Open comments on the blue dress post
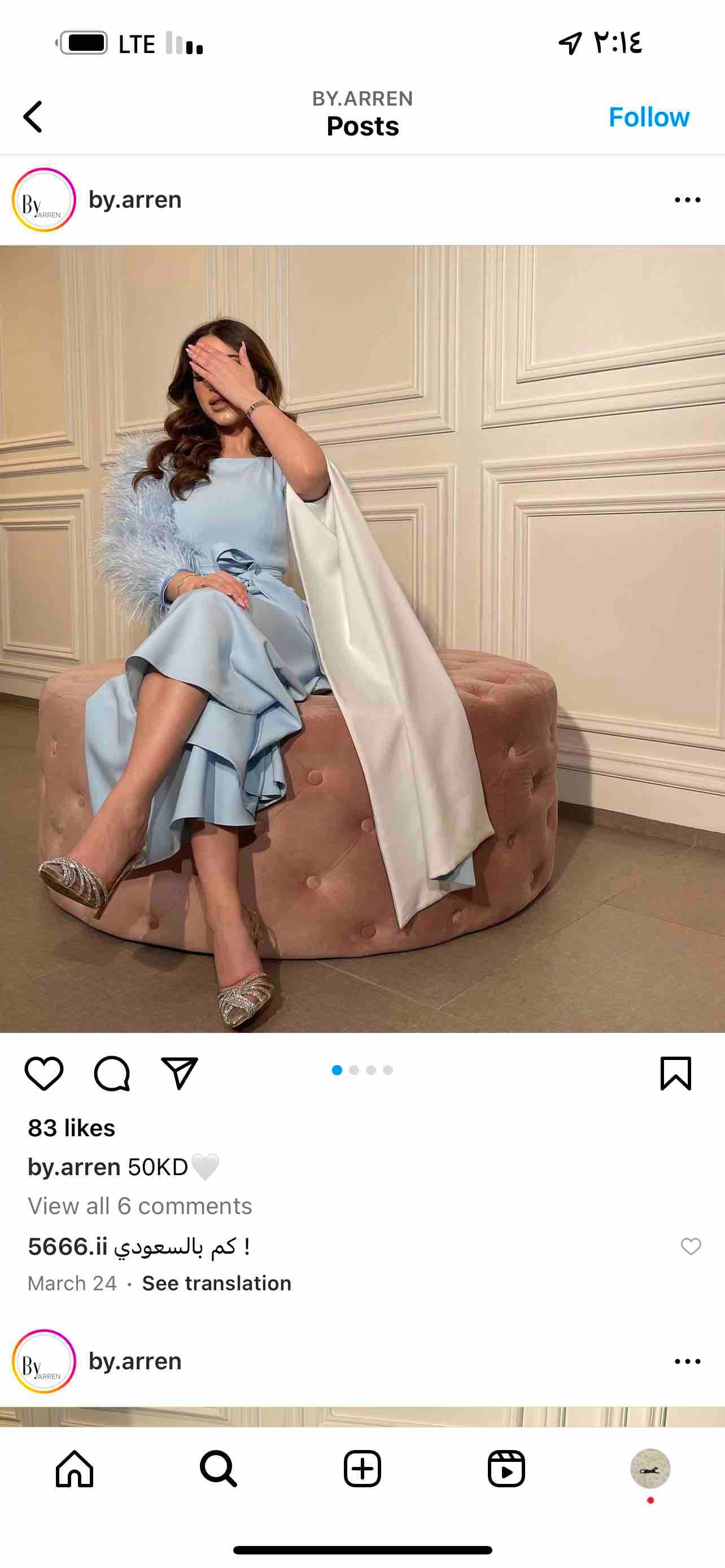Viewport: 725px width, 1568px height. click(x=112, y=1073)
